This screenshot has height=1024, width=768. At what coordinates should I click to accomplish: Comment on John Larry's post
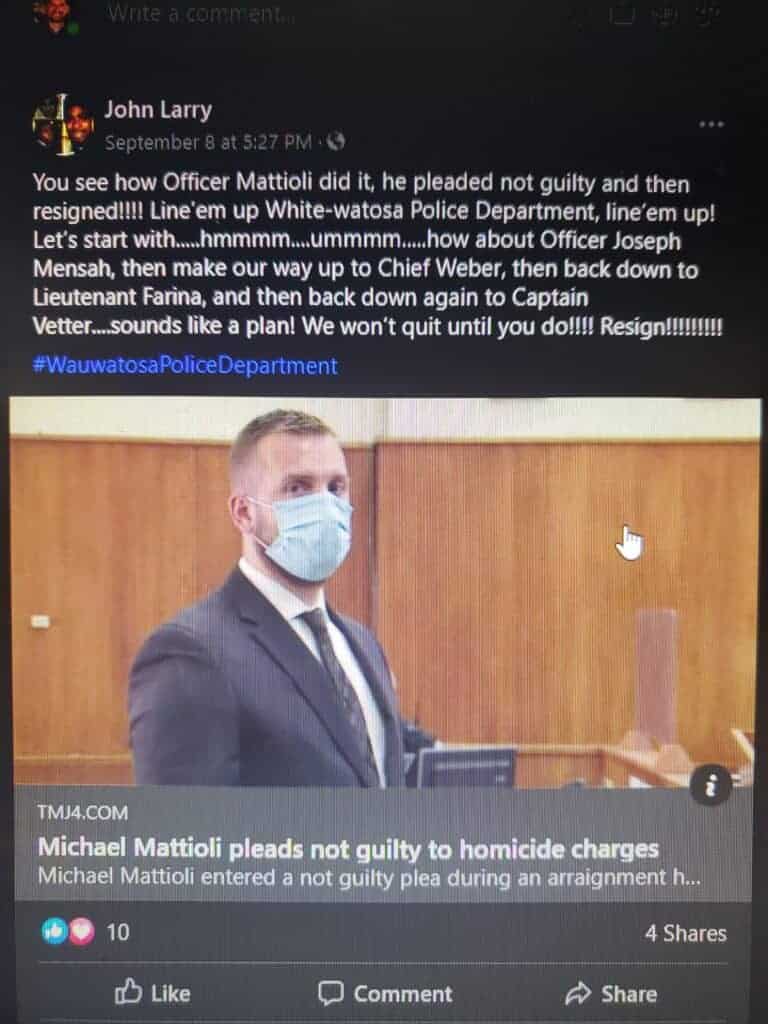pos(385,993)
